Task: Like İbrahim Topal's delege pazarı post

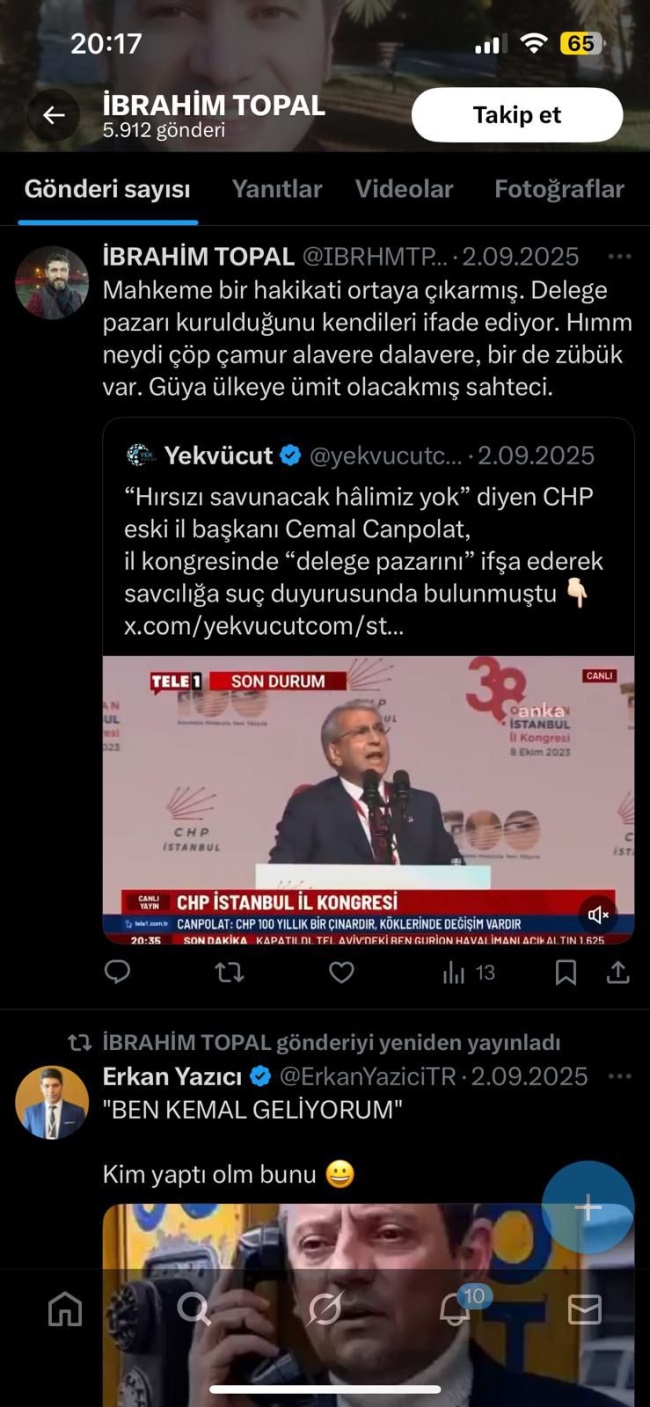Action: 342,972
